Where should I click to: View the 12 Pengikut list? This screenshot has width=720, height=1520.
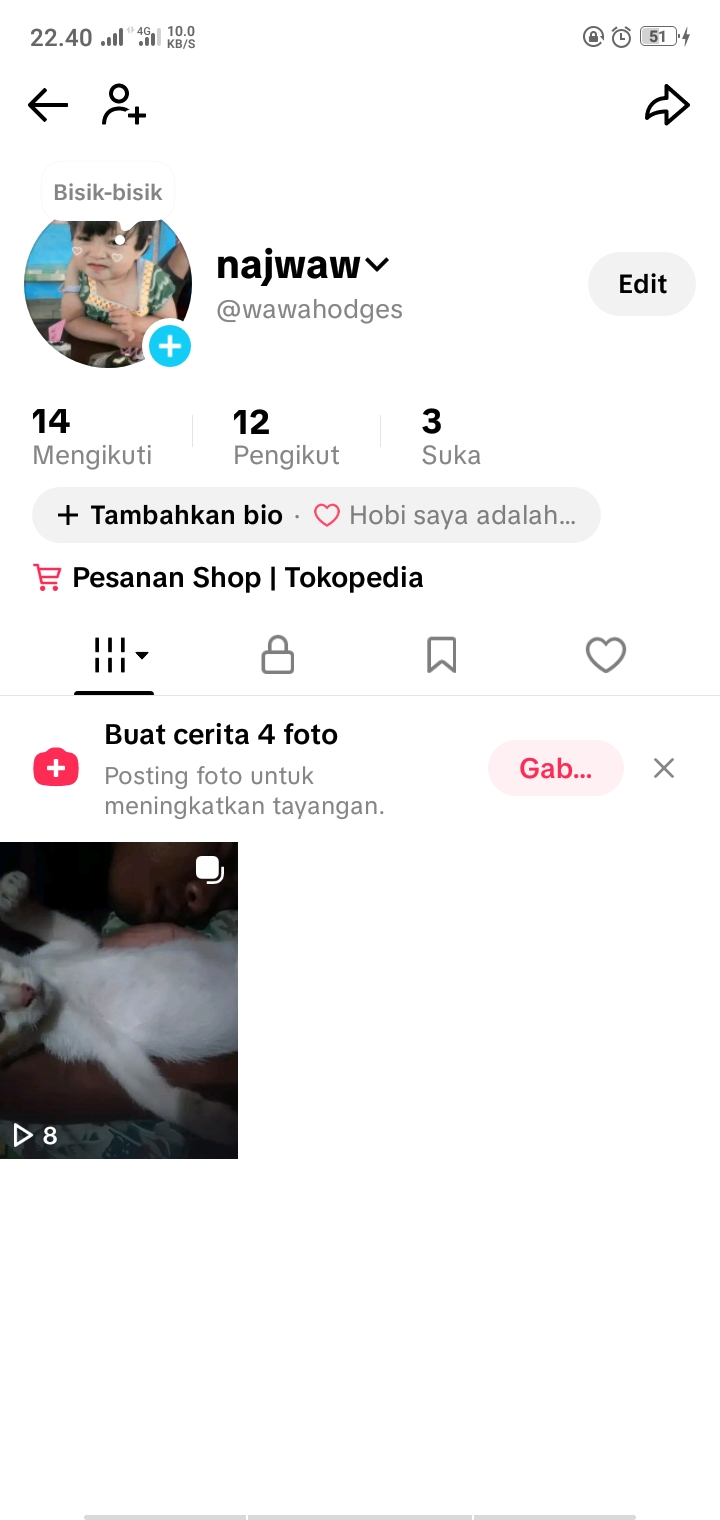286,437
